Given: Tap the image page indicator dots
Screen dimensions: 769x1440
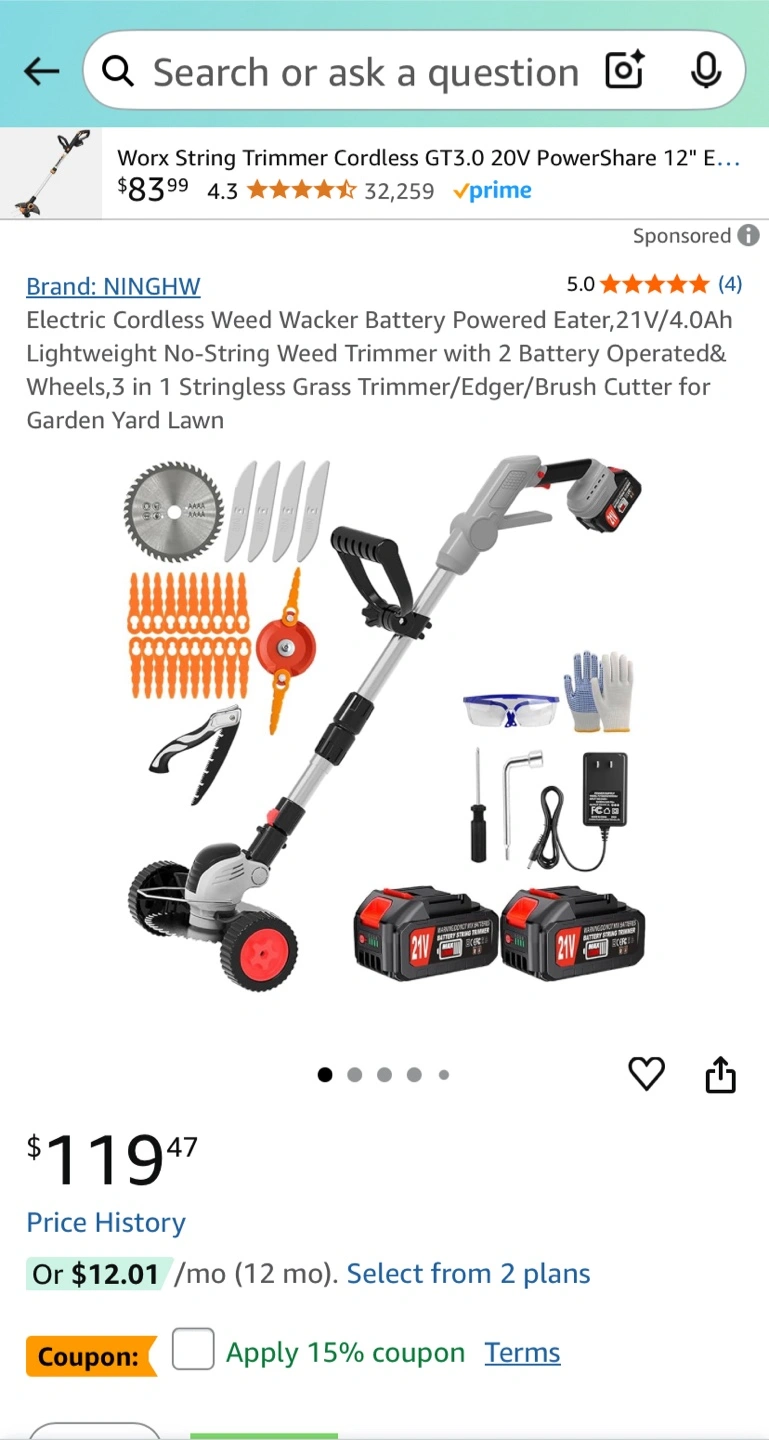Looking at the screenshot, I should click(384, 1075).
